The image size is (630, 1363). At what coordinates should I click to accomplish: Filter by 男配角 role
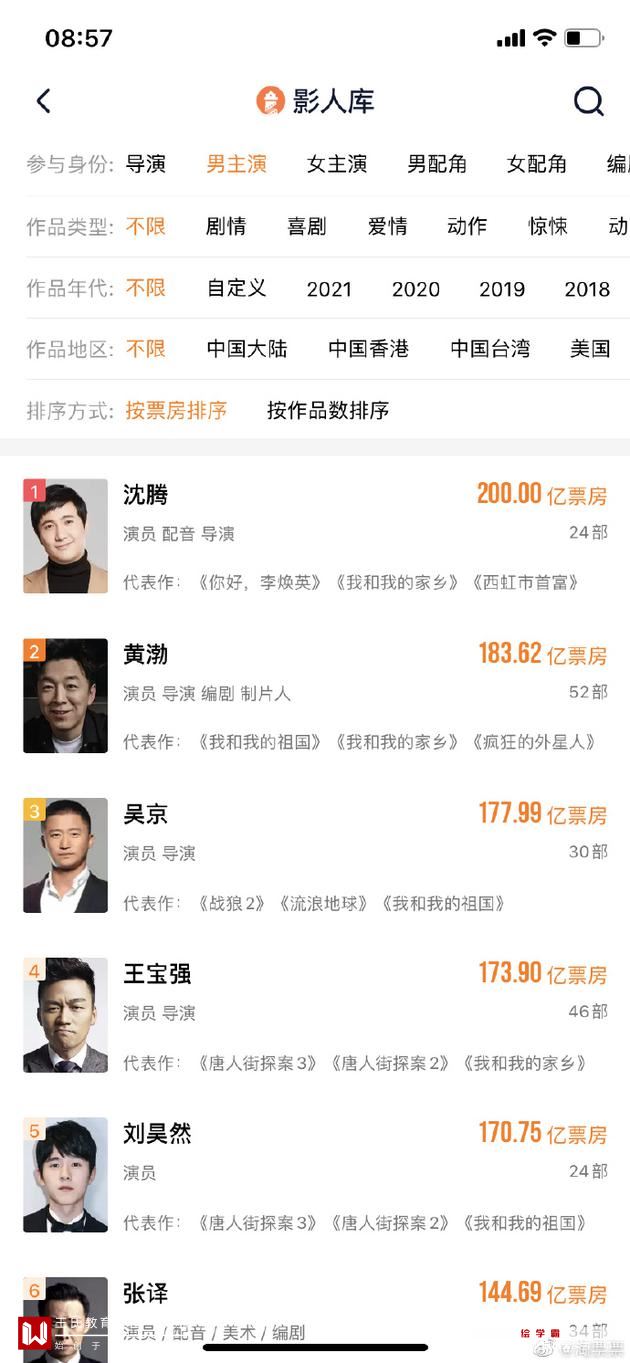pyautogui.click(x=436, y=164)
